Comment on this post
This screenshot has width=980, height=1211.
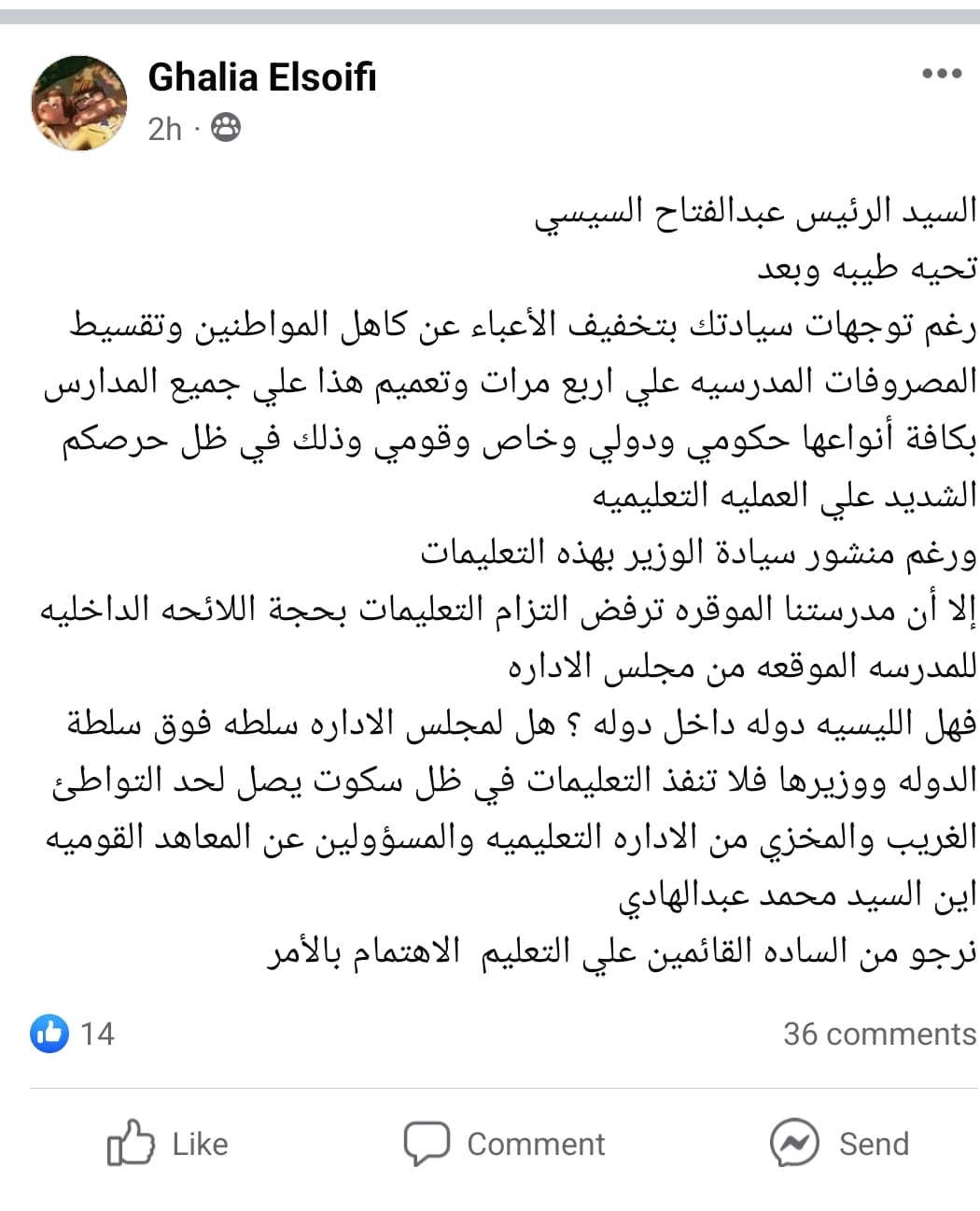point(504,1143)
